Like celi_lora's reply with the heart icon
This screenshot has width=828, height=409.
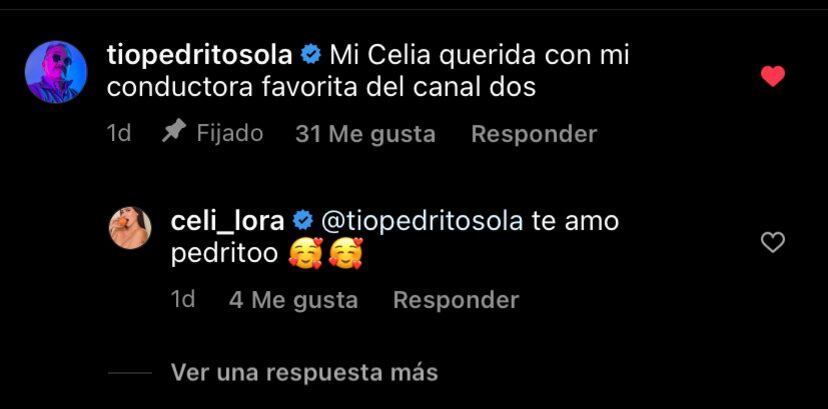pyautogui.click(x=772, y=242)
